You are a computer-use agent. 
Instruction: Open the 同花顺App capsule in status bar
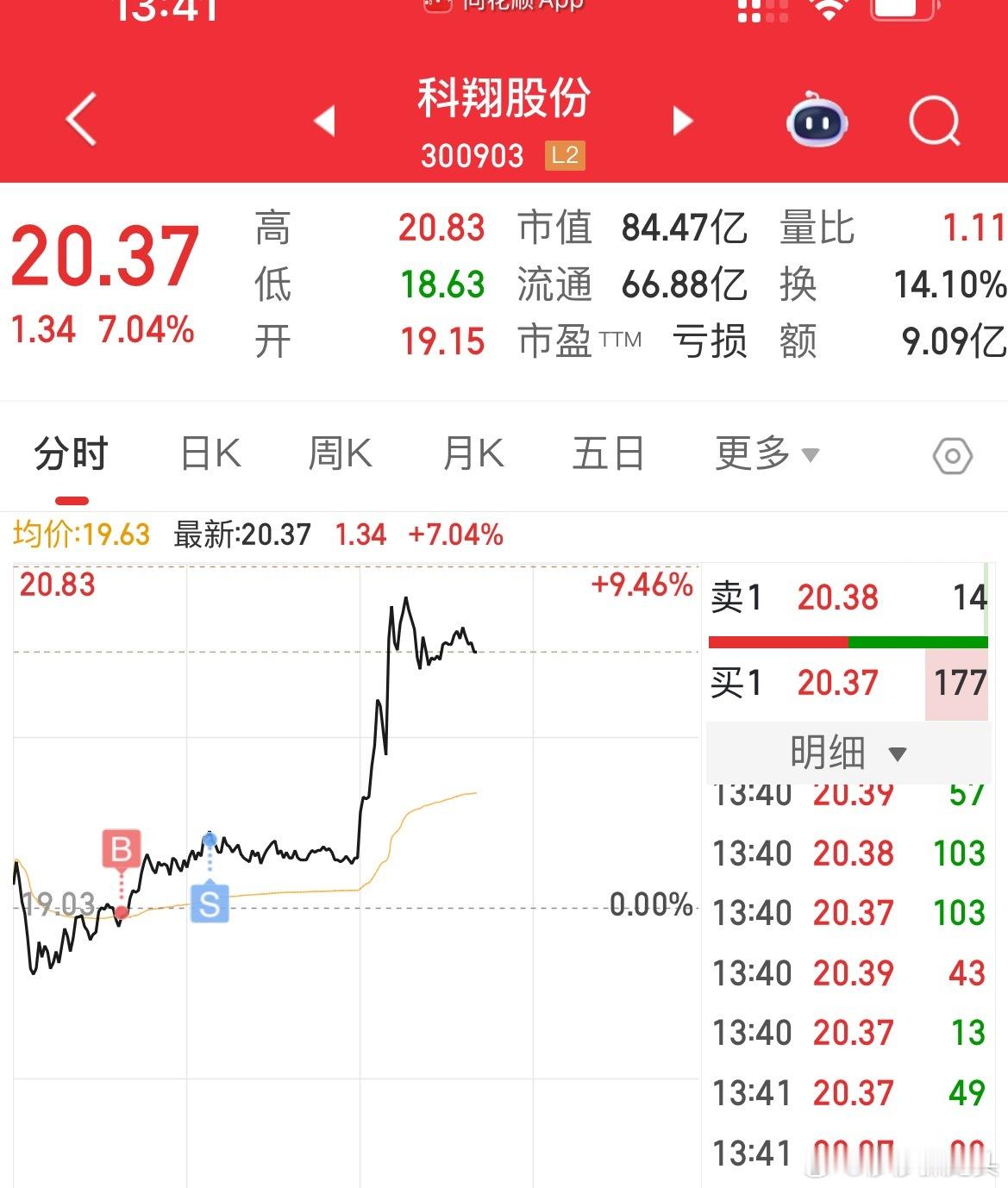tap(503, 7)
